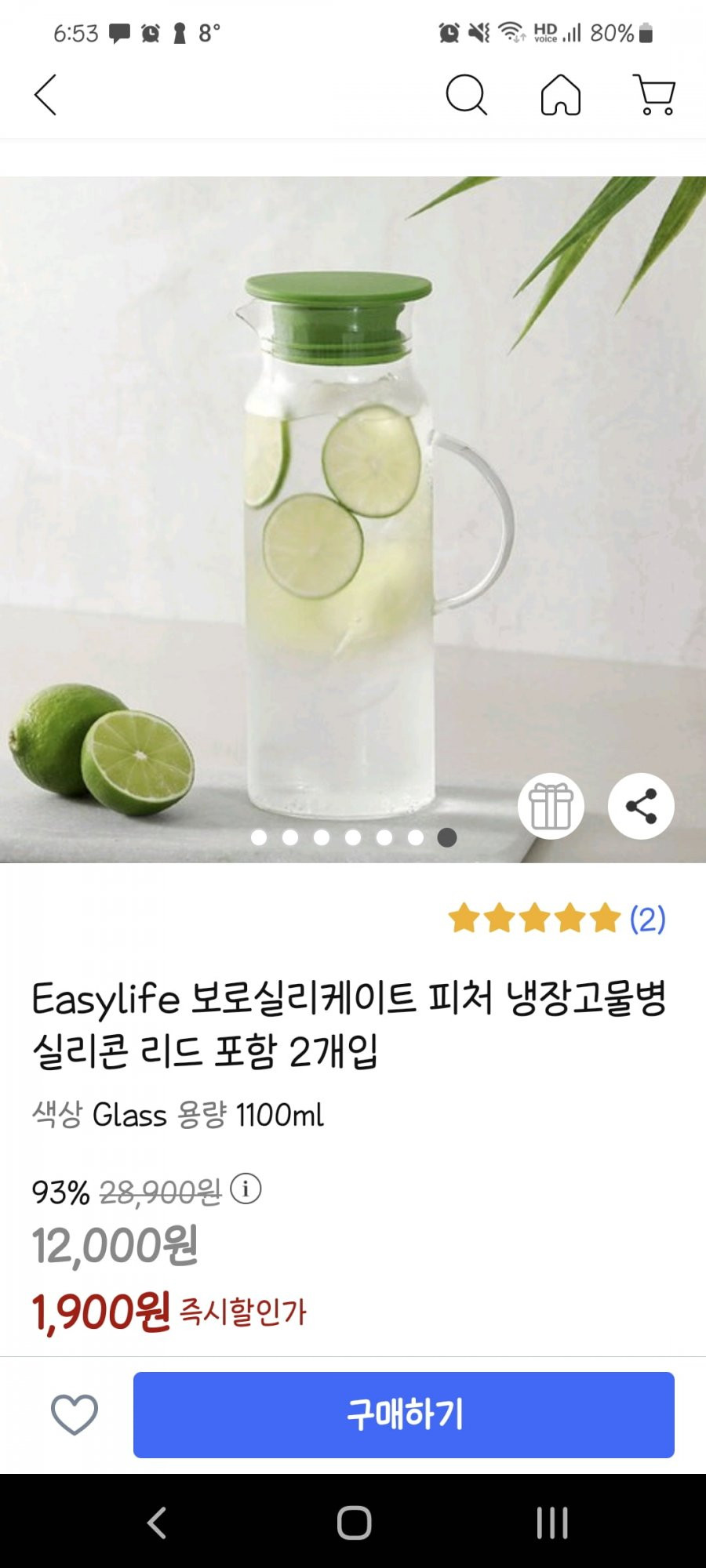Share this product
Viewport: 706px width, 1568px height.
[641, 806]
